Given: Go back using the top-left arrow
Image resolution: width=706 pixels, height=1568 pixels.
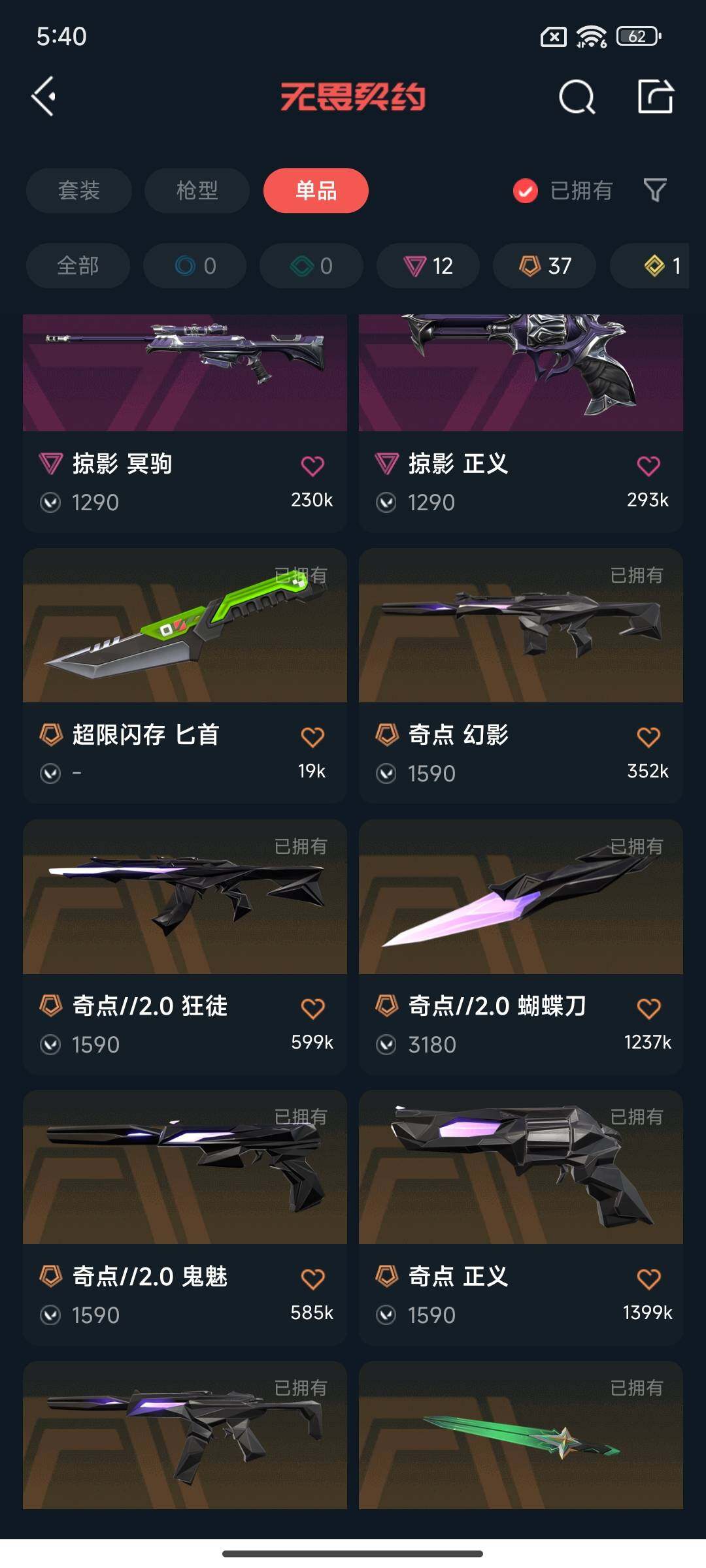Looking at the screenshot, I should click(44, 97).
